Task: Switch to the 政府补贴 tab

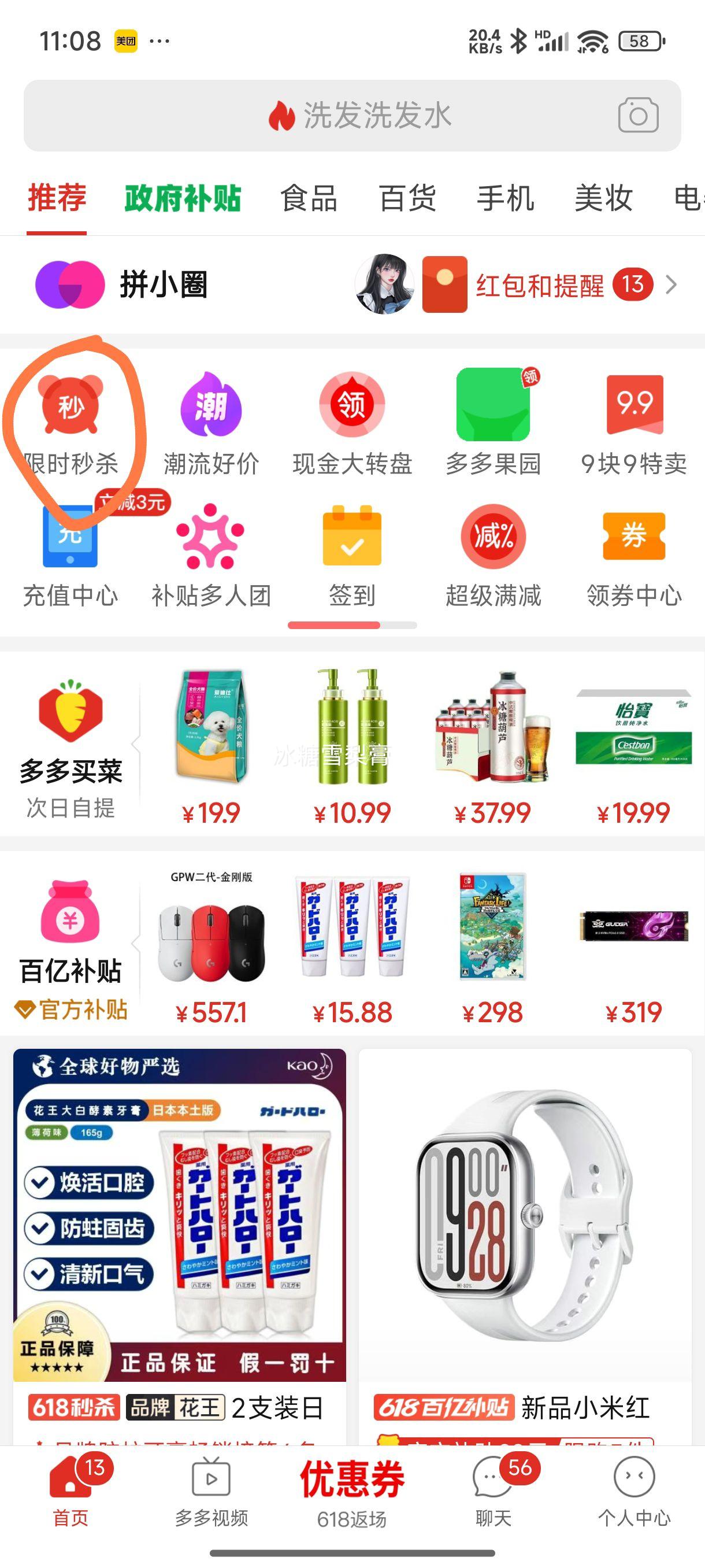Action: click(183, 198)
